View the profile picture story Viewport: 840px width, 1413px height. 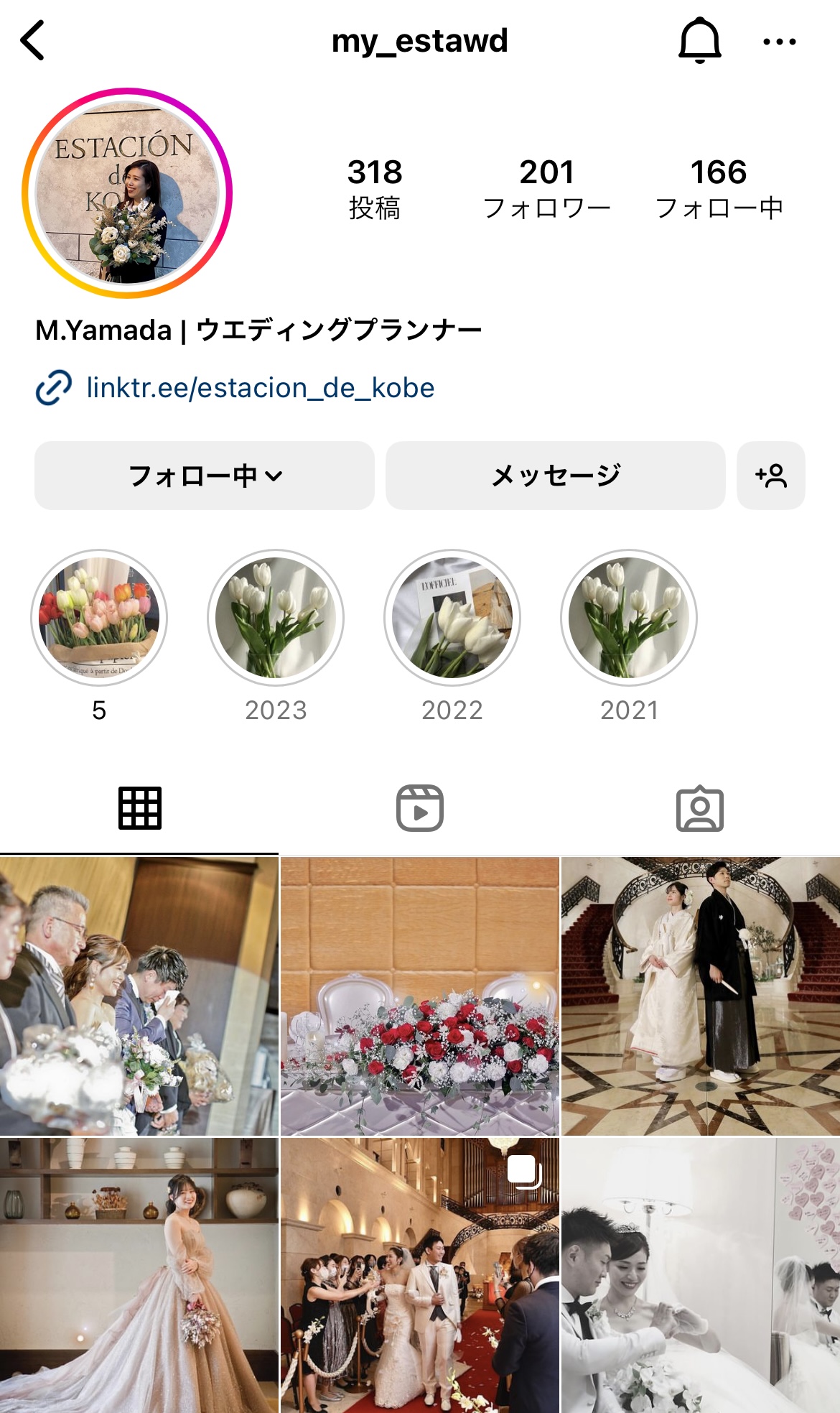(x=127, y=193)
